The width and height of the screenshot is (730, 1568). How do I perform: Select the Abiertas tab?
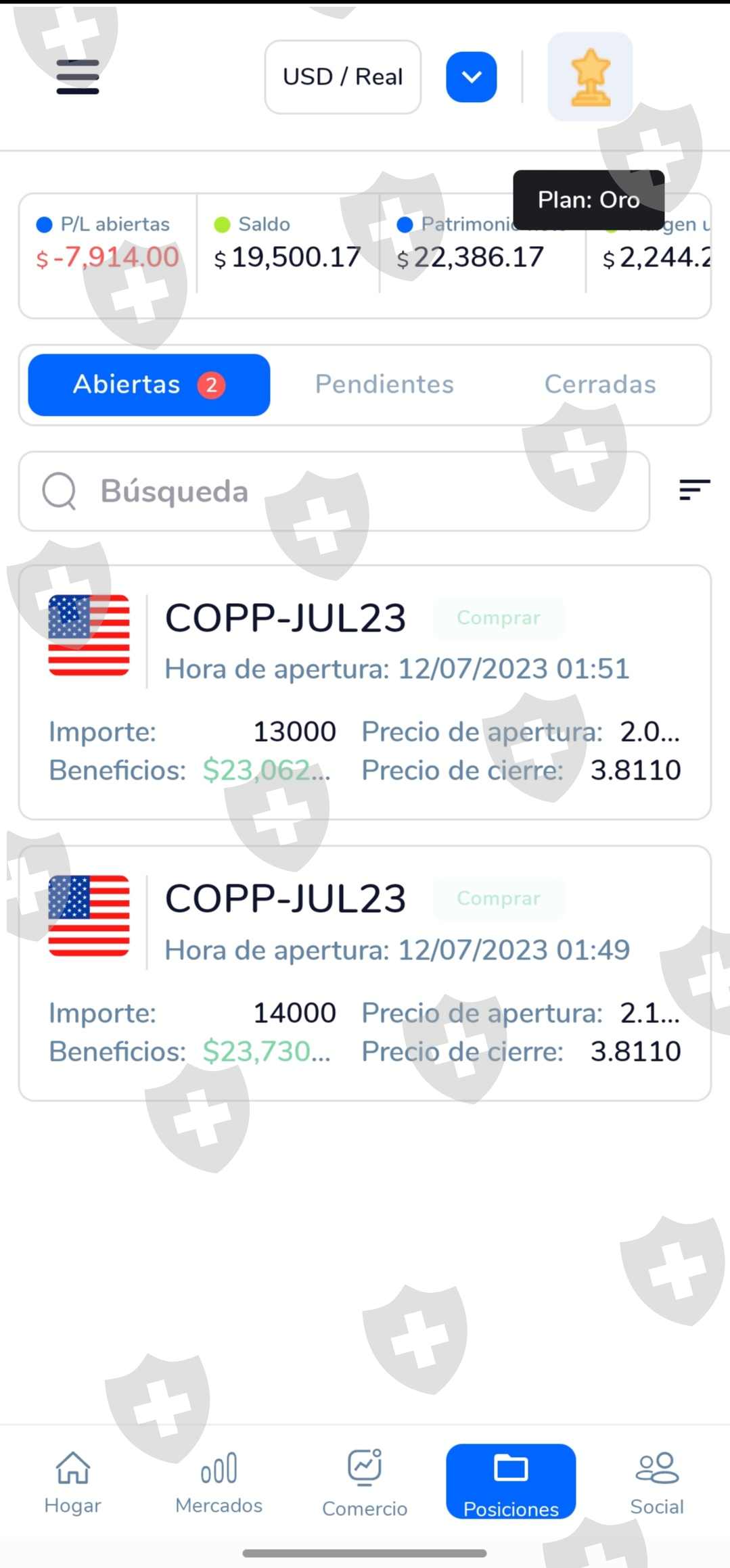tap(149, 385)
